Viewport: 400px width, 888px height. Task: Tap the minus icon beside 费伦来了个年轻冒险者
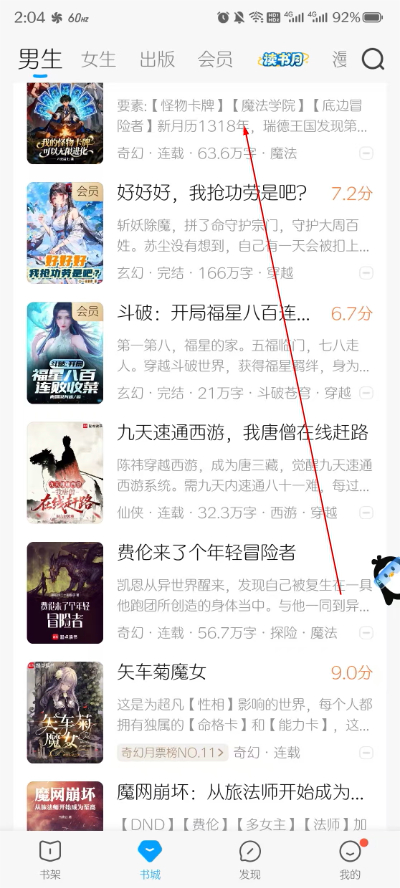coord(366,633)
